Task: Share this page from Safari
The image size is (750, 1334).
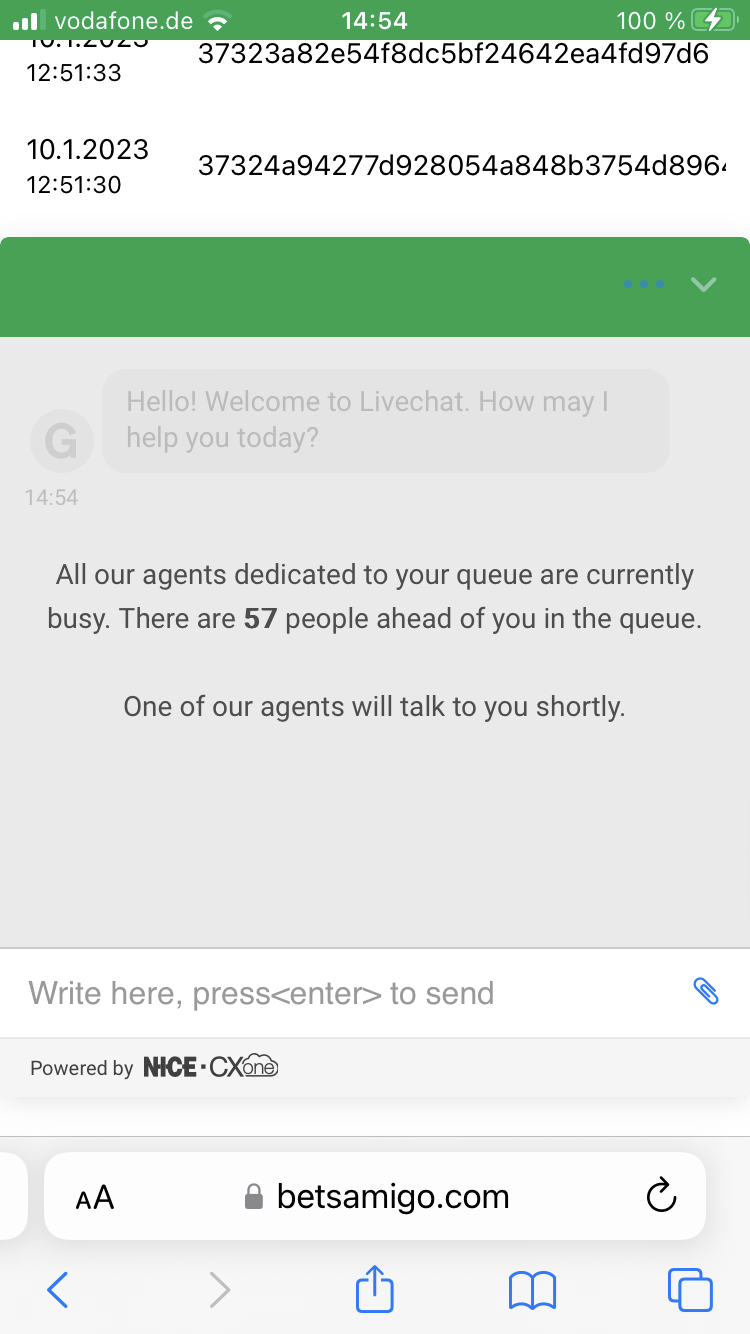Action: pyautogui.click(x=375, y=1289)
